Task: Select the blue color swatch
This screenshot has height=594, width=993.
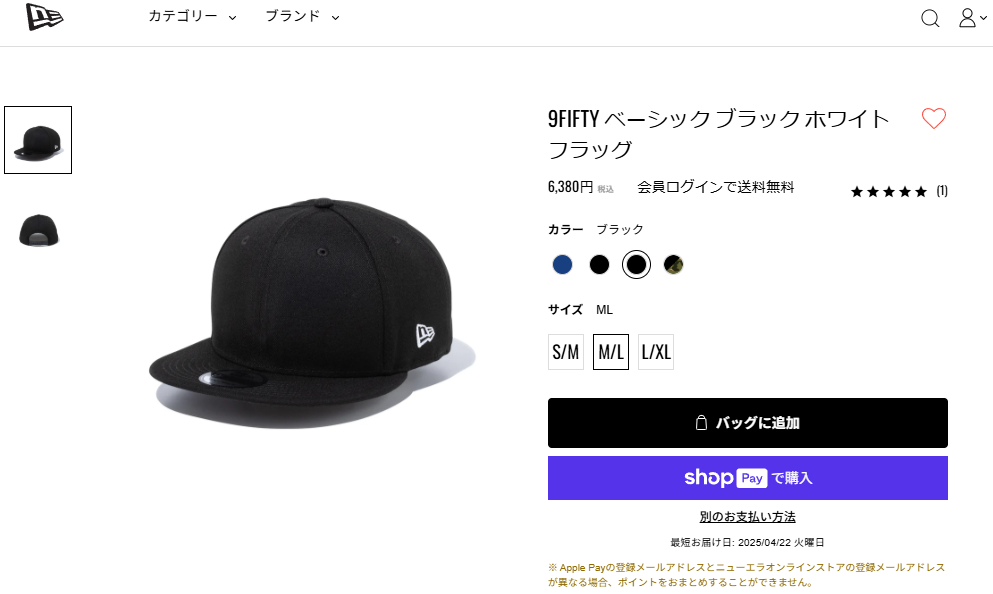Action: 562,265
